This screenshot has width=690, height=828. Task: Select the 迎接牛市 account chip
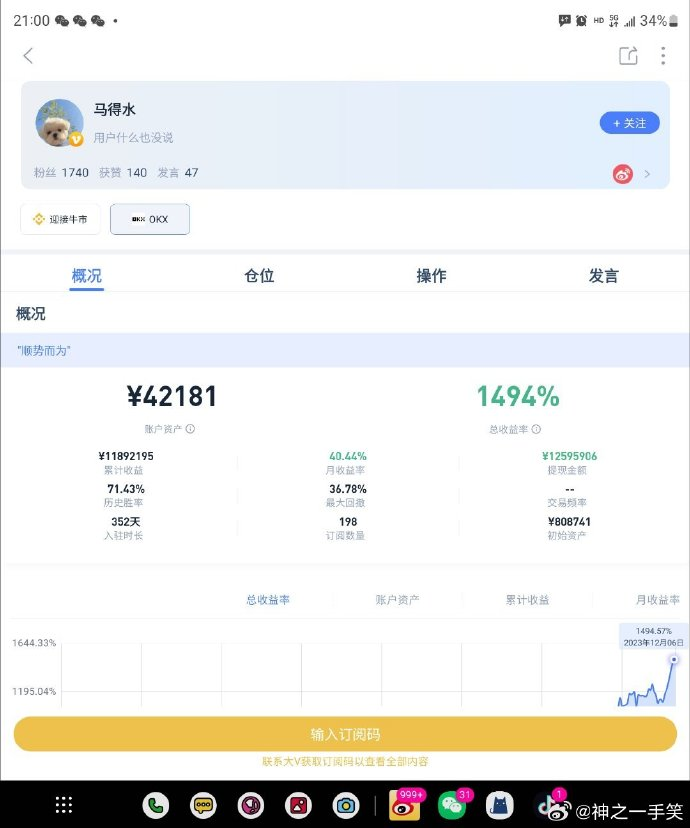(60, 219)
